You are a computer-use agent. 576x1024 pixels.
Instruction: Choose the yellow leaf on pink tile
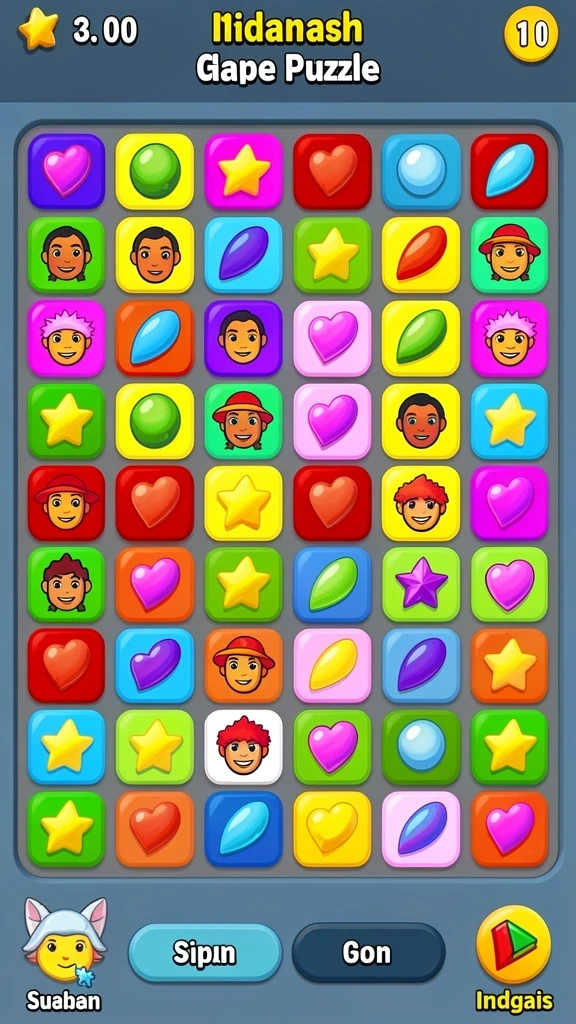[332, 665]
